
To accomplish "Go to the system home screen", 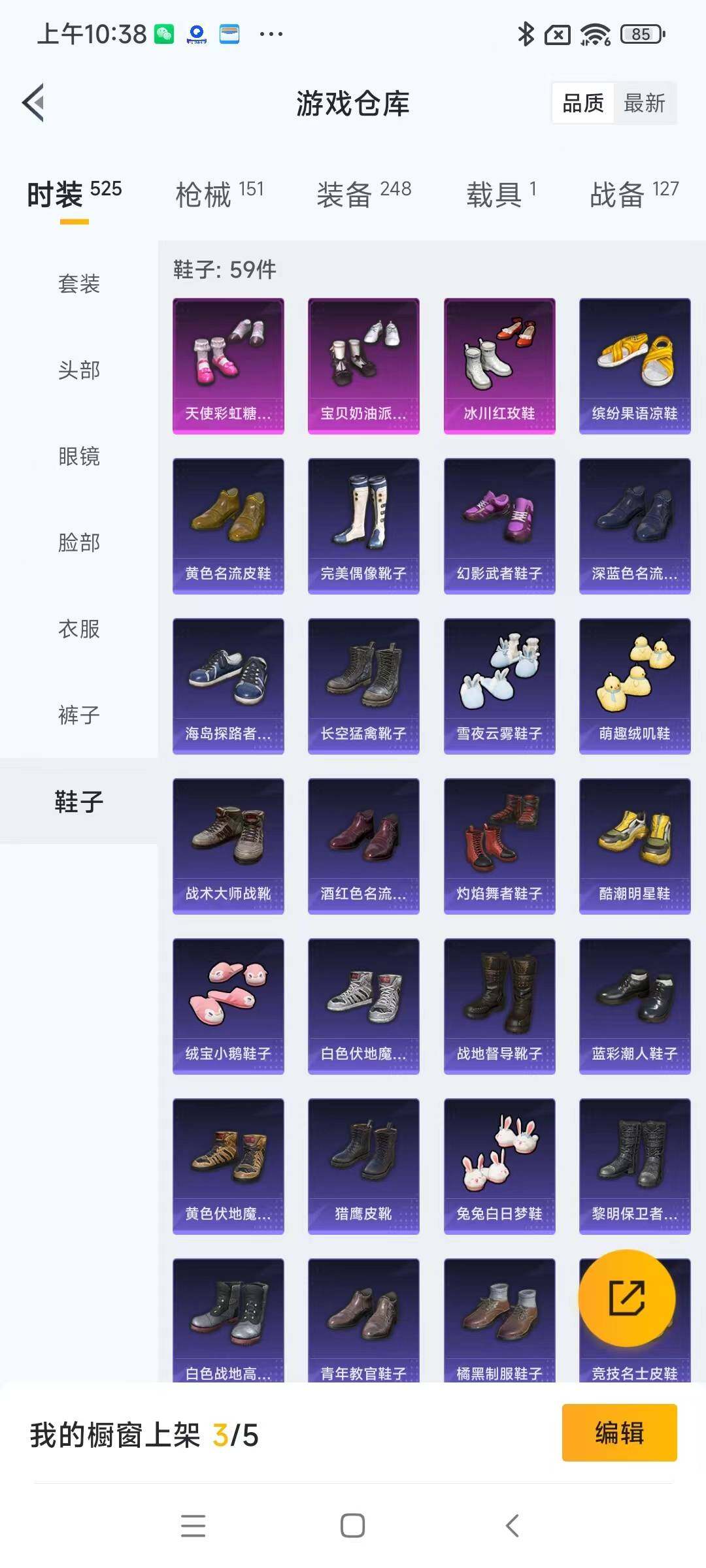I will point(353,1526).
